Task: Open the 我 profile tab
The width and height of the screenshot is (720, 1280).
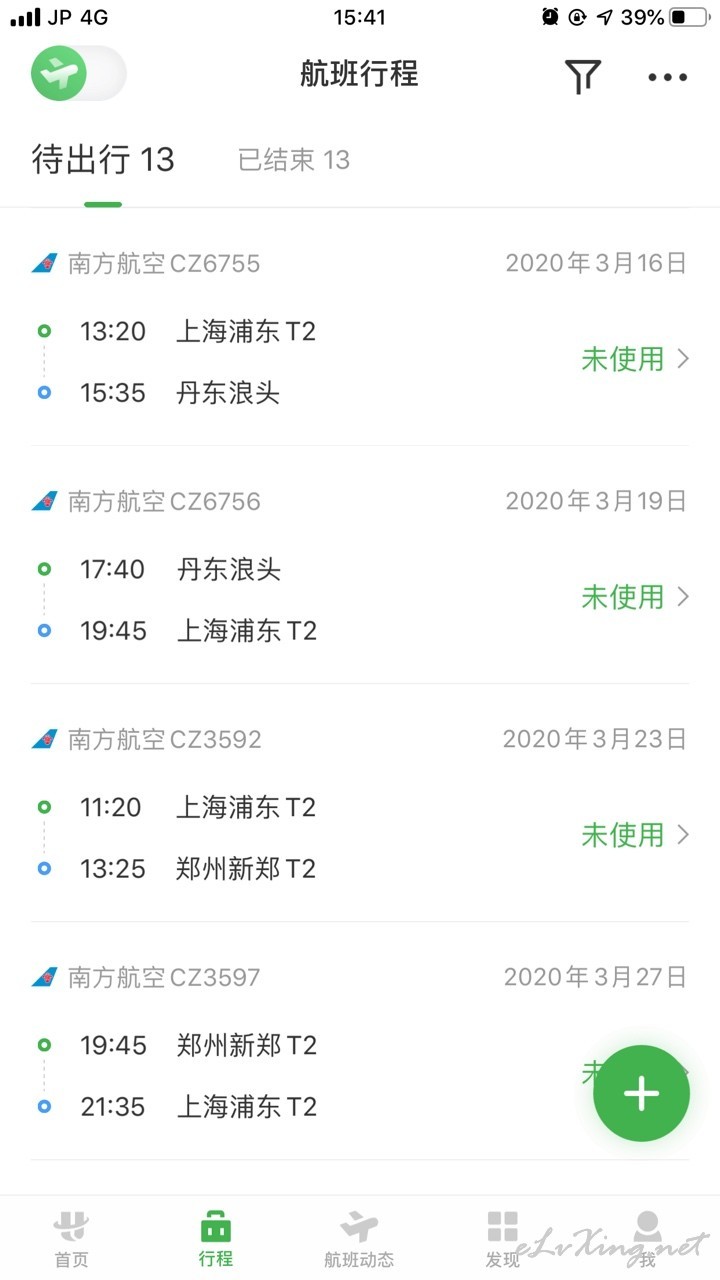Action: [x=647, y=1239]
